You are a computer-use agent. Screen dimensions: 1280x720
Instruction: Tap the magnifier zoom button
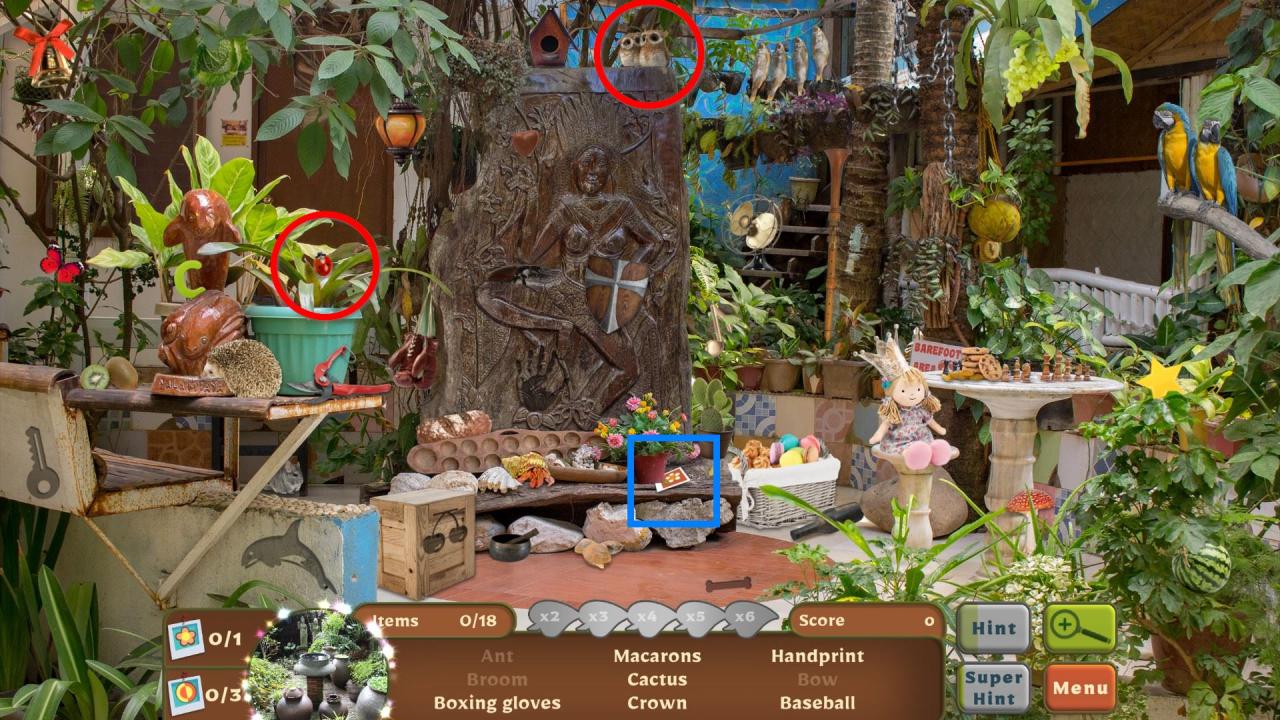[1080, 628]
